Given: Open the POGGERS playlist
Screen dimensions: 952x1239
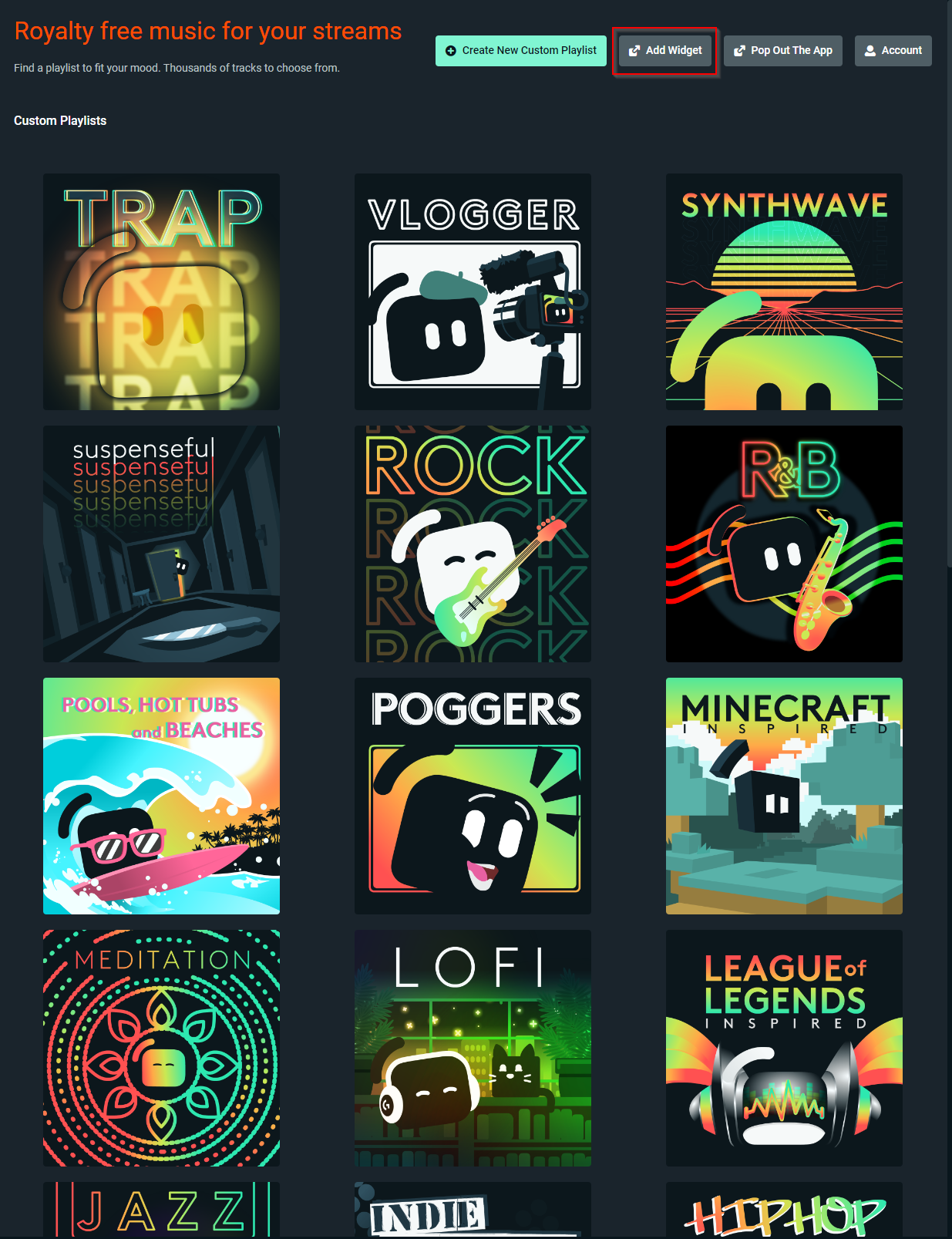Looking at the screenshot, I should tap(473, 796).
